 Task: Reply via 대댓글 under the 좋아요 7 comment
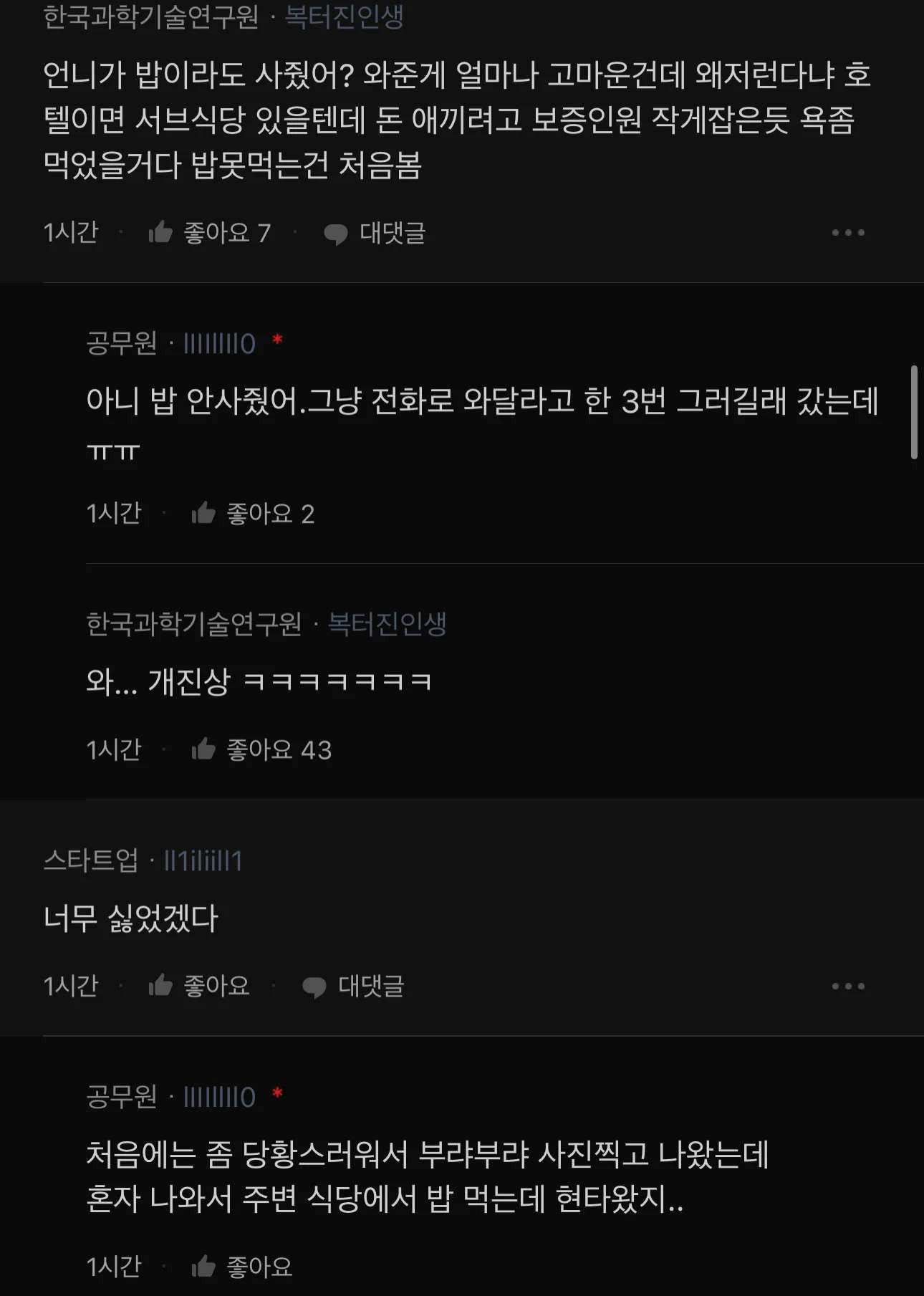[375, 233]
